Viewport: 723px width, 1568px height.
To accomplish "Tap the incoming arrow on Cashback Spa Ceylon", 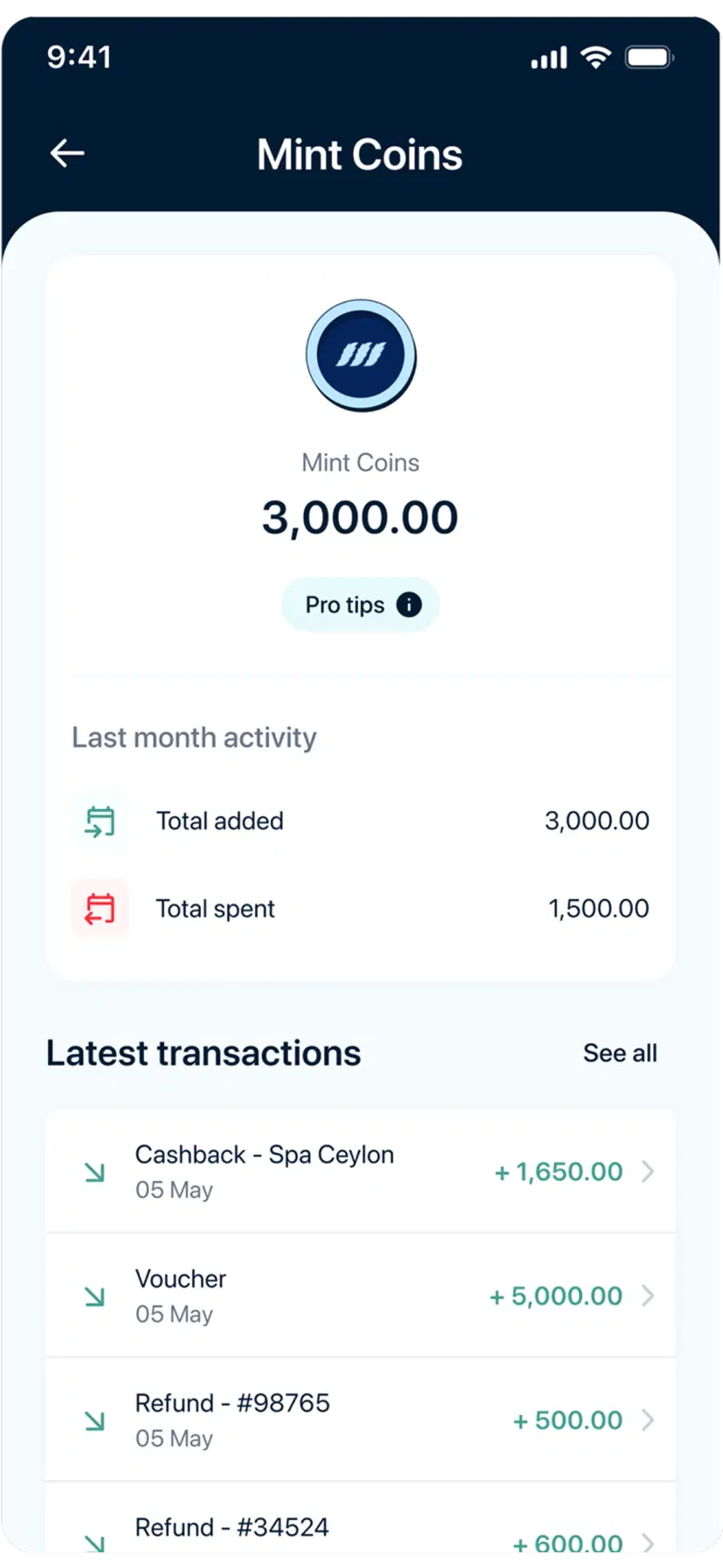I will point(94,1173).
